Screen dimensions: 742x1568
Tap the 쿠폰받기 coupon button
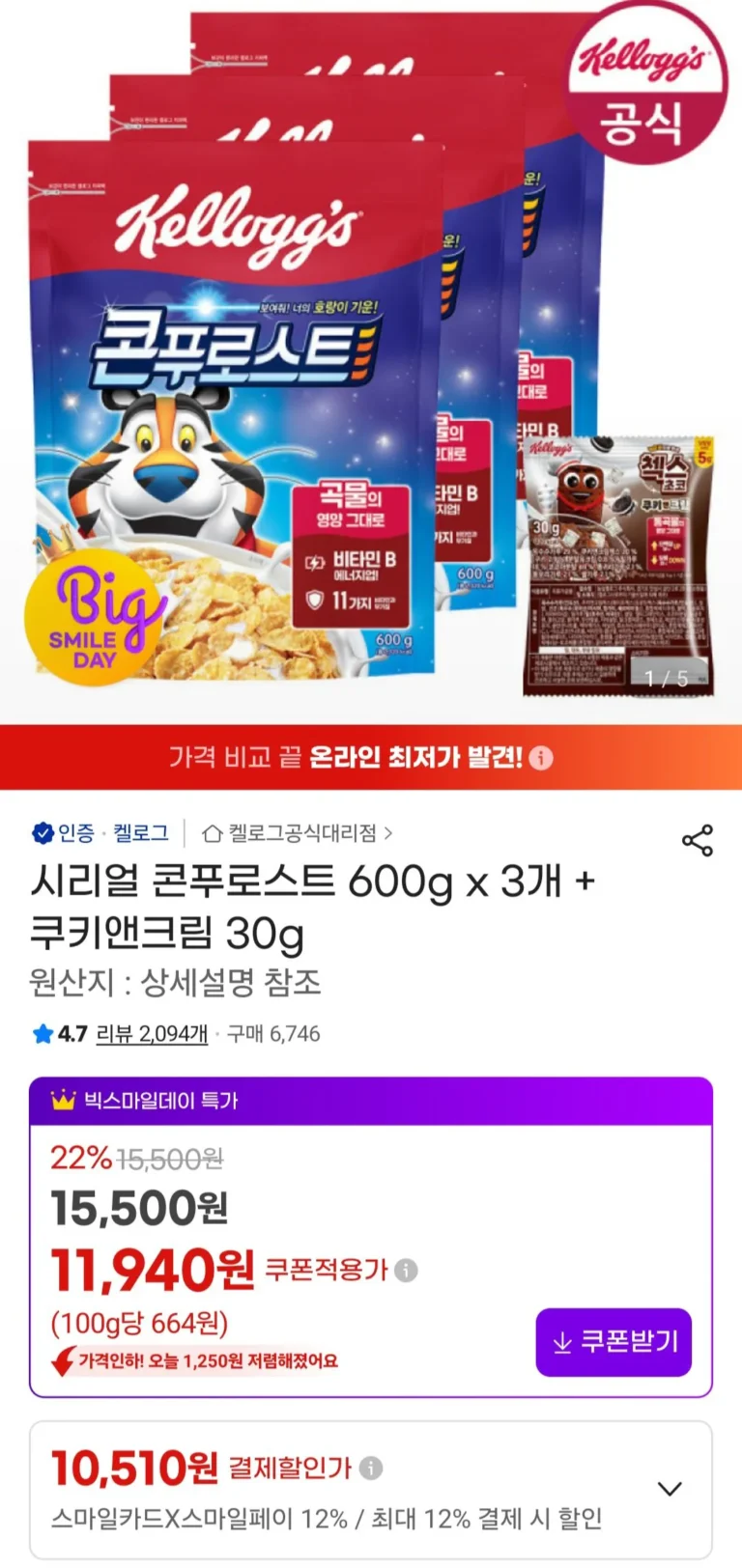click(614, 1342)
